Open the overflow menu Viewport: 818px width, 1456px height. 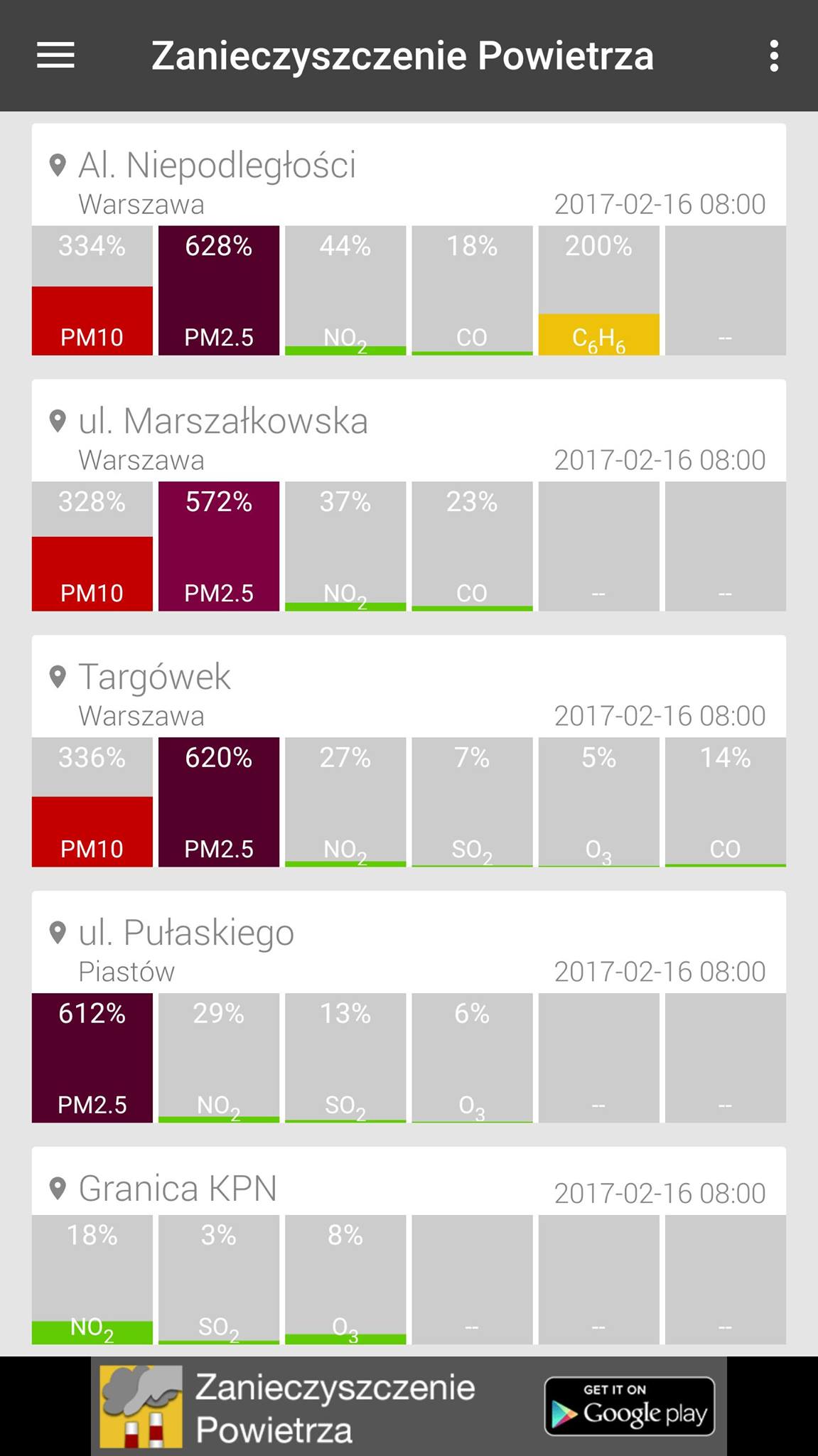pos(774,55)
